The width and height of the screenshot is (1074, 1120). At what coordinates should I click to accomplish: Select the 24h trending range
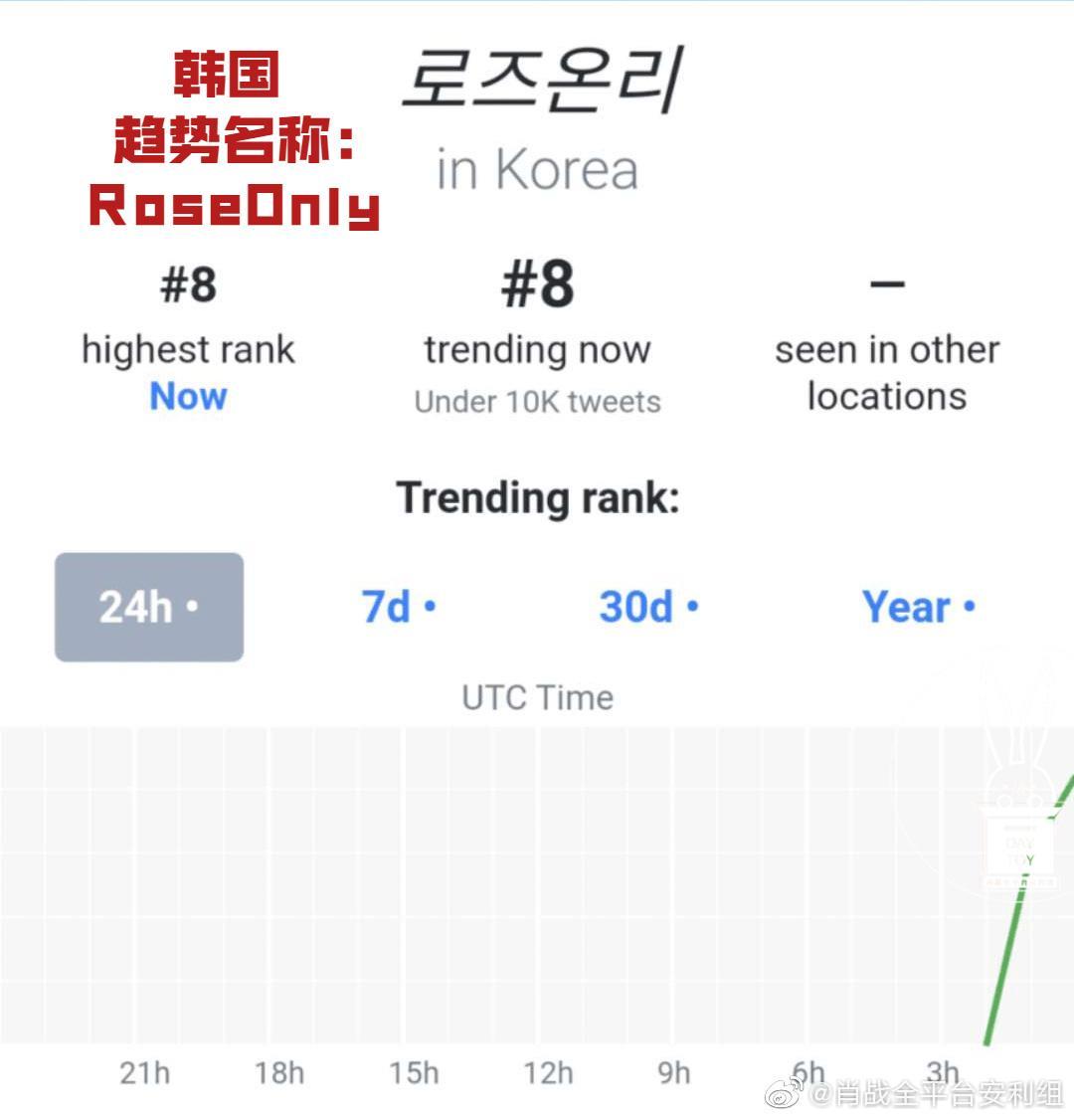point(149,607)
